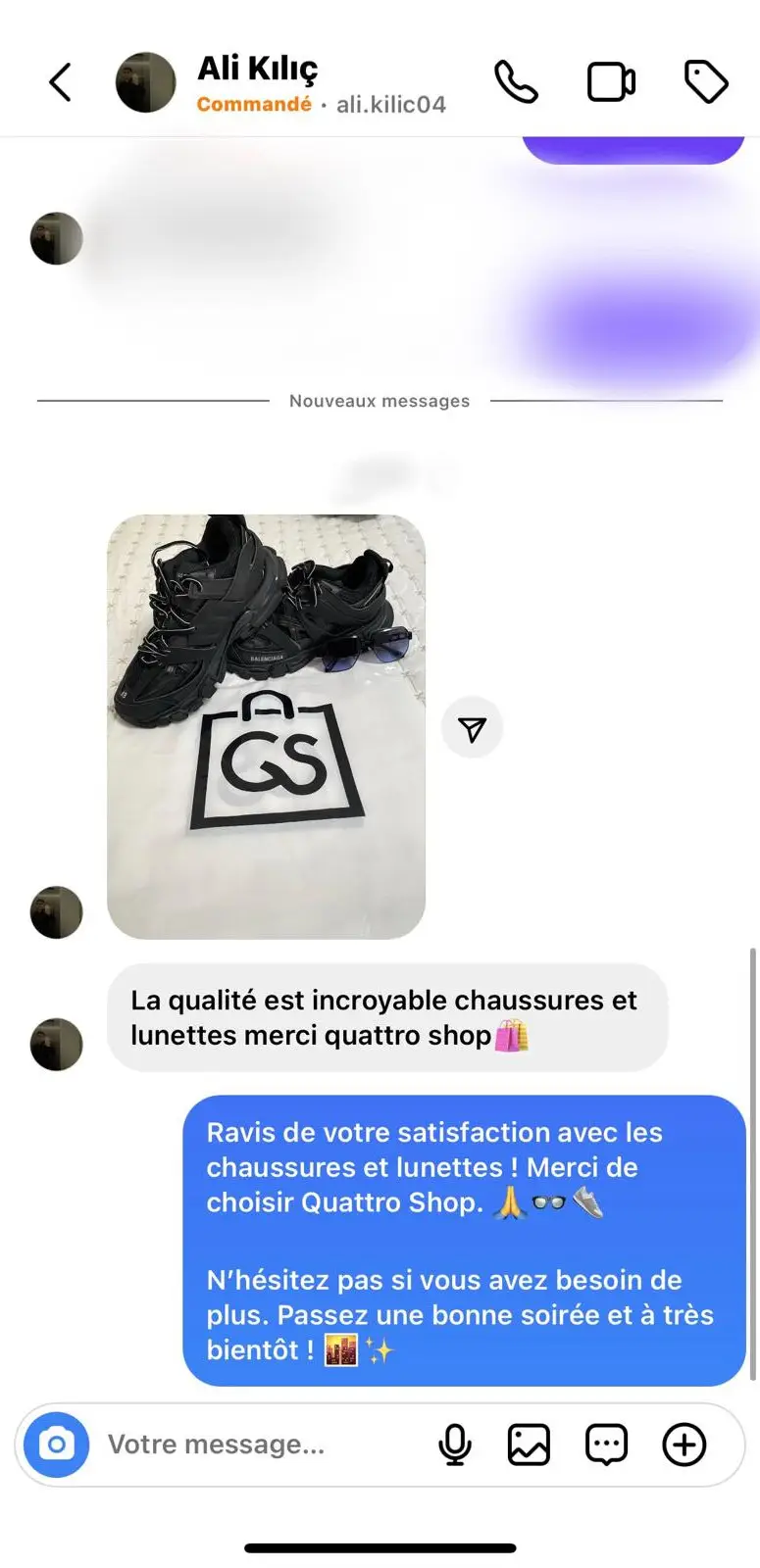Forward the sneakers photo using the share arrow
The width and height of the screenshot is (760, 1568).
(x=473, y=727)
